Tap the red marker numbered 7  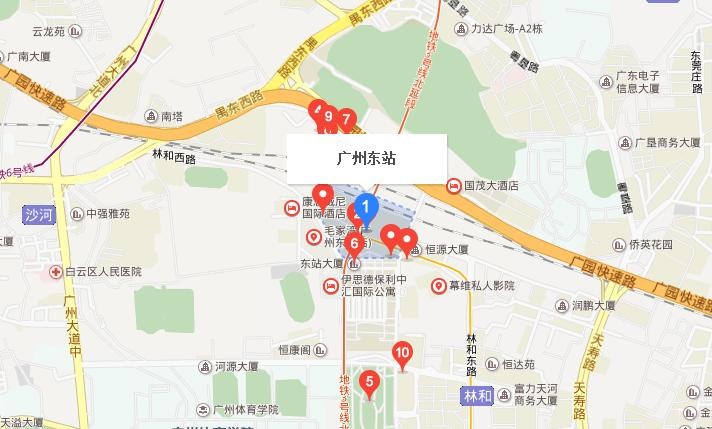tap(346, 120)
